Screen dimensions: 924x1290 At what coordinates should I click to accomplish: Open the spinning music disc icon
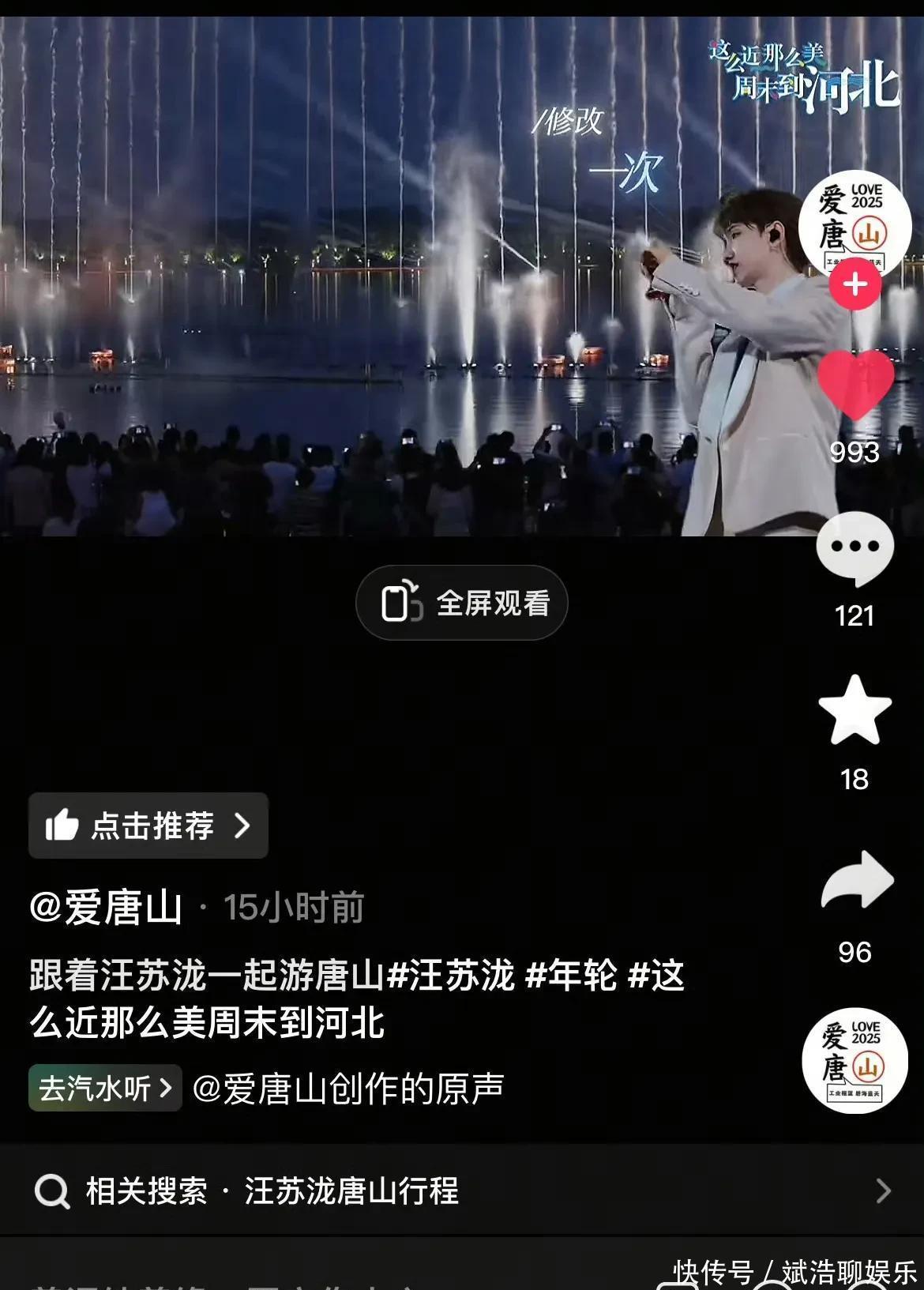[855, 1061]
